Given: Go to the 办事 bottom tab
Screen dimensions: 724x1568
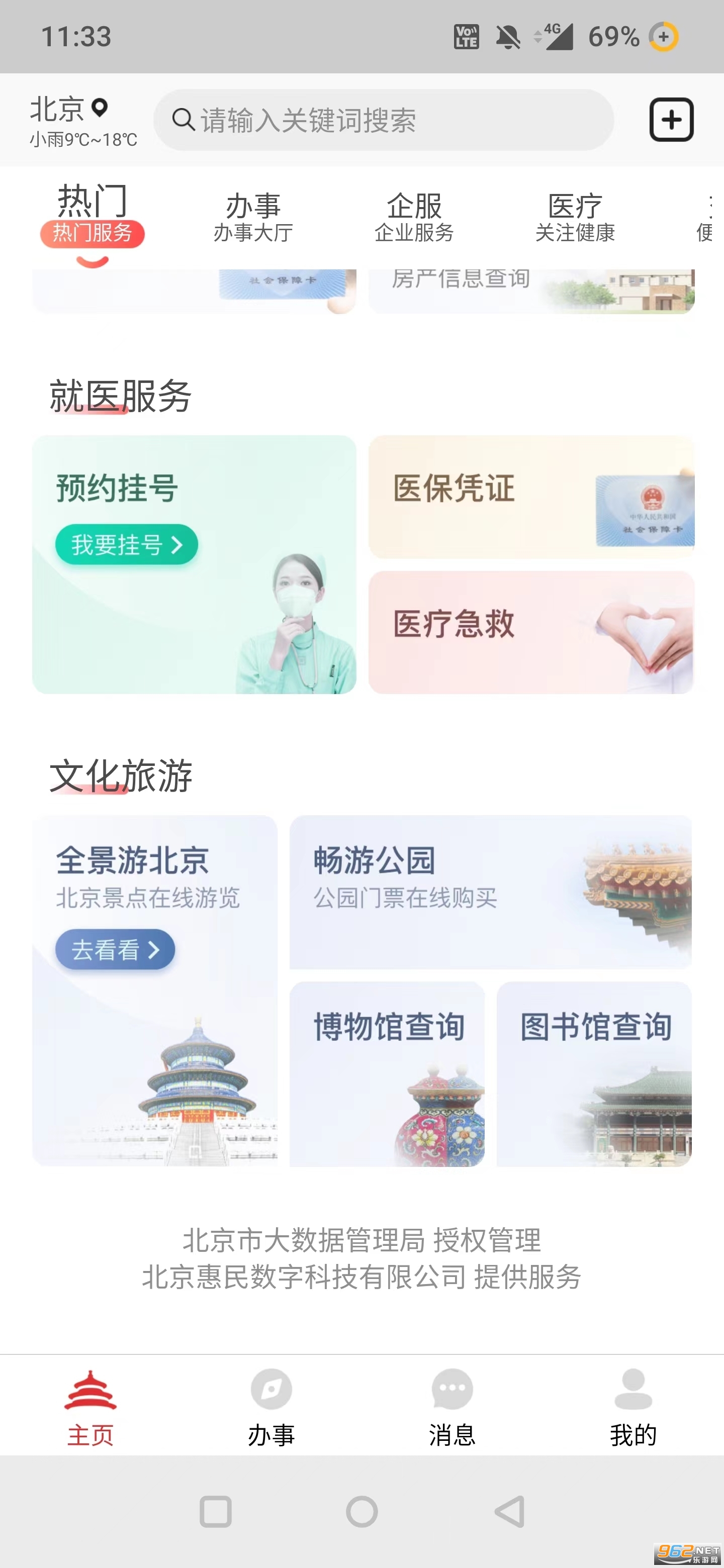Looking at the screenshot, I should pos(271,1407).
